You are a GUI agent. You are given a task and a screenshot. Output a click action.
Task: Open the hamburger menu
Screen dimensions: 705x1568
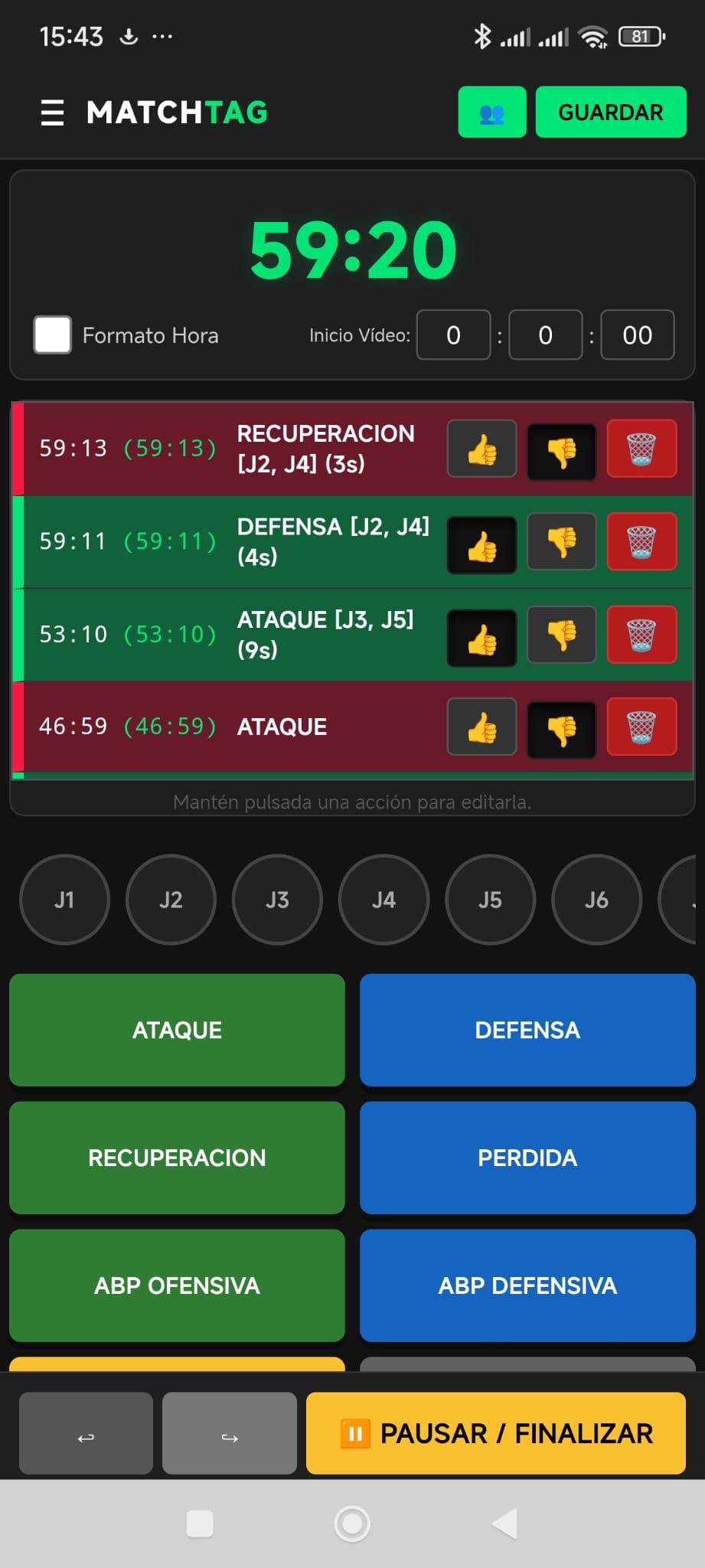pos(52,113)
